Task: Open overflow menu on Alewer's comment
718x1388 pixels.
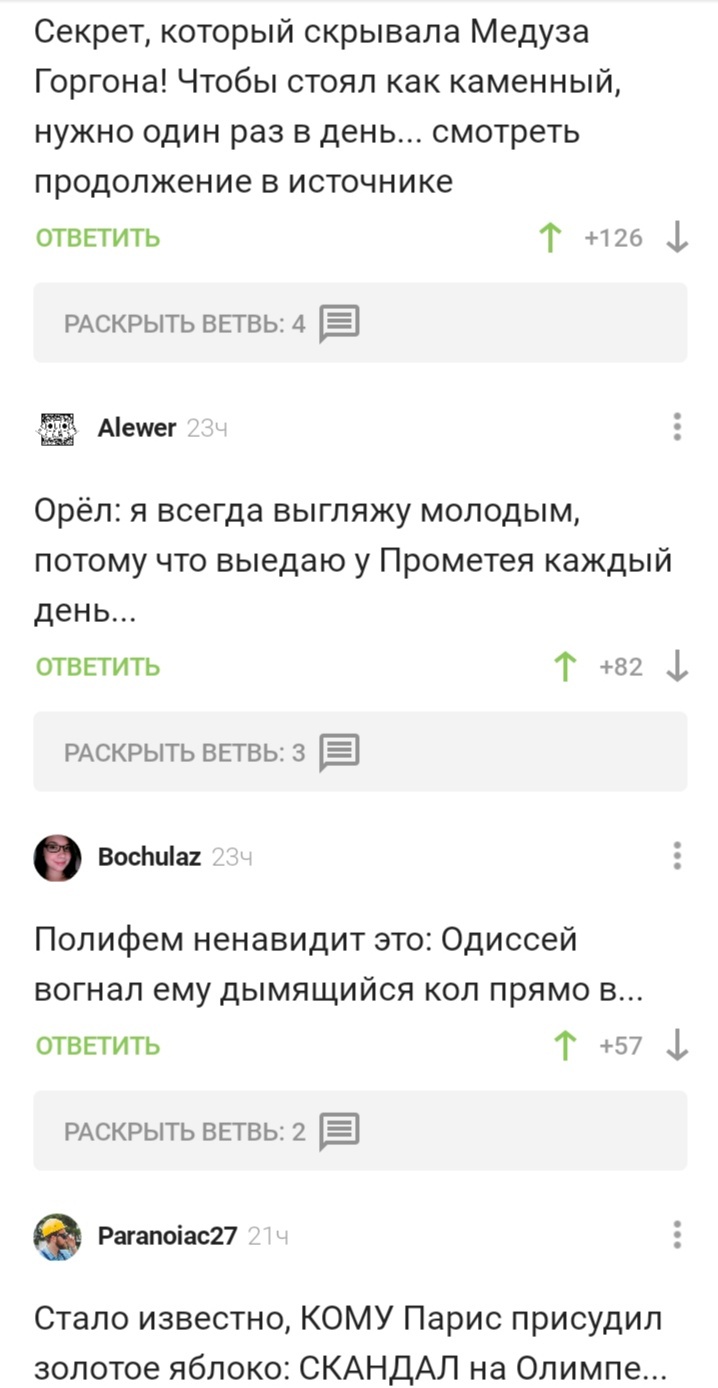Action: coord(677,427)
